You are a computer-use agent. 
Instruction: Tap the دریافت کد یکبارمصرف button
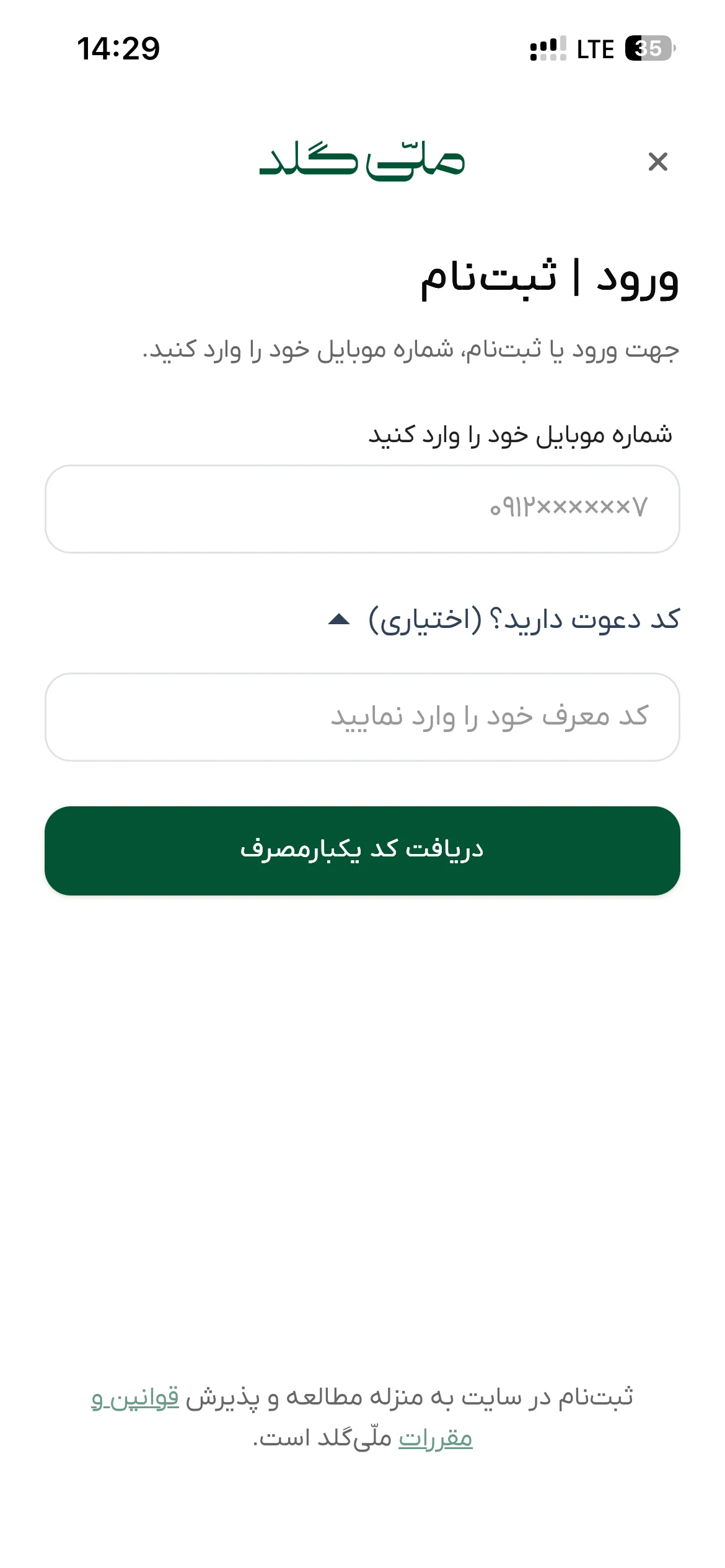362,851
